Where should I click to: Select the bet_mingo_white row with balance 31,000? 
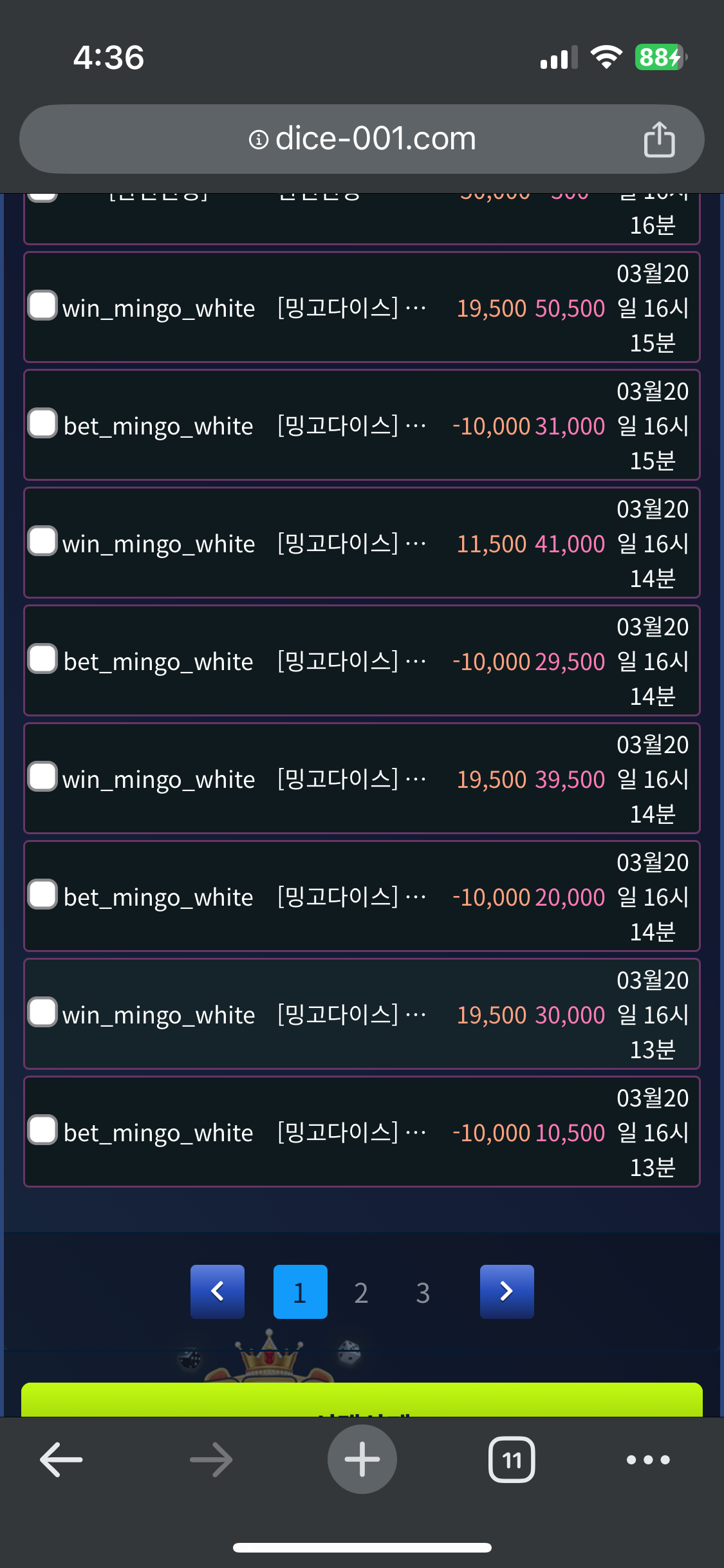coord(42,423)
